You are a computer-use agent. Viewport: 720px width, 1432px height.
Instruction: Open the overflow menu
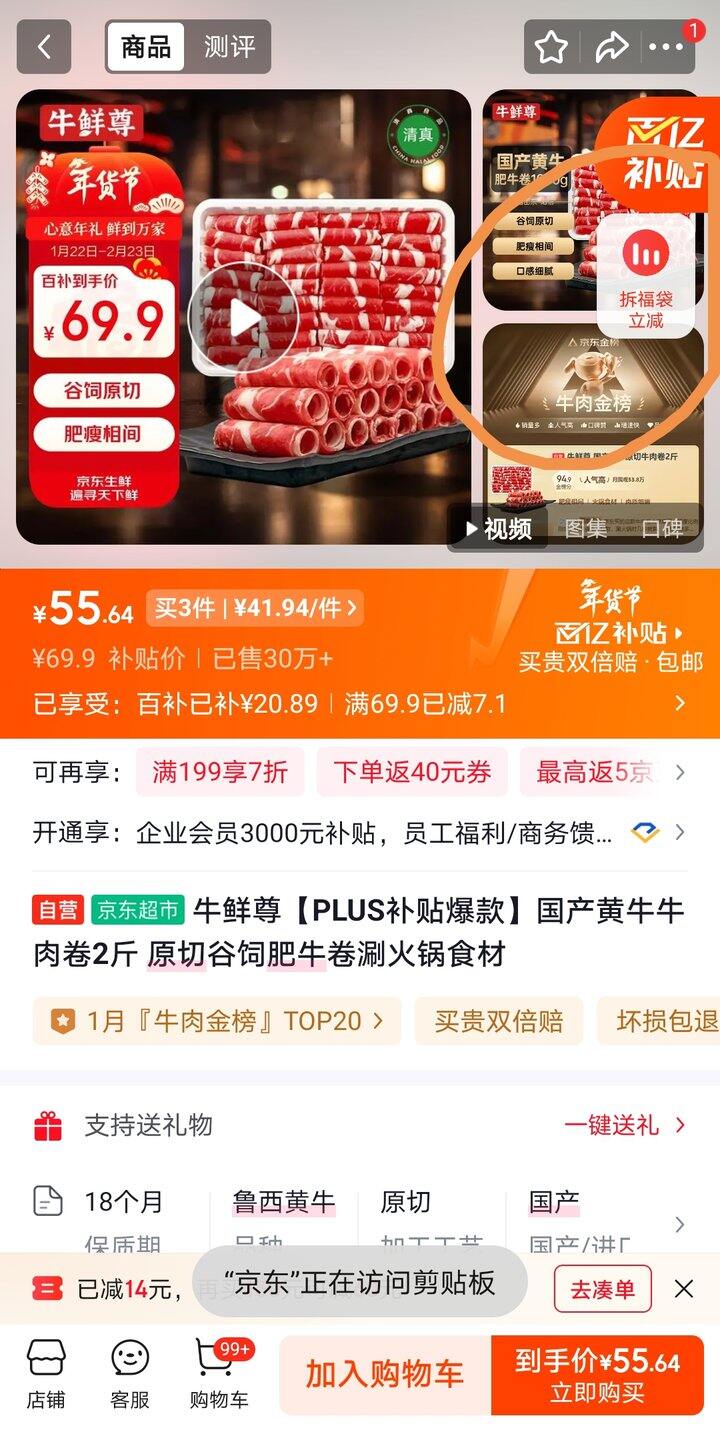[666, 47]
